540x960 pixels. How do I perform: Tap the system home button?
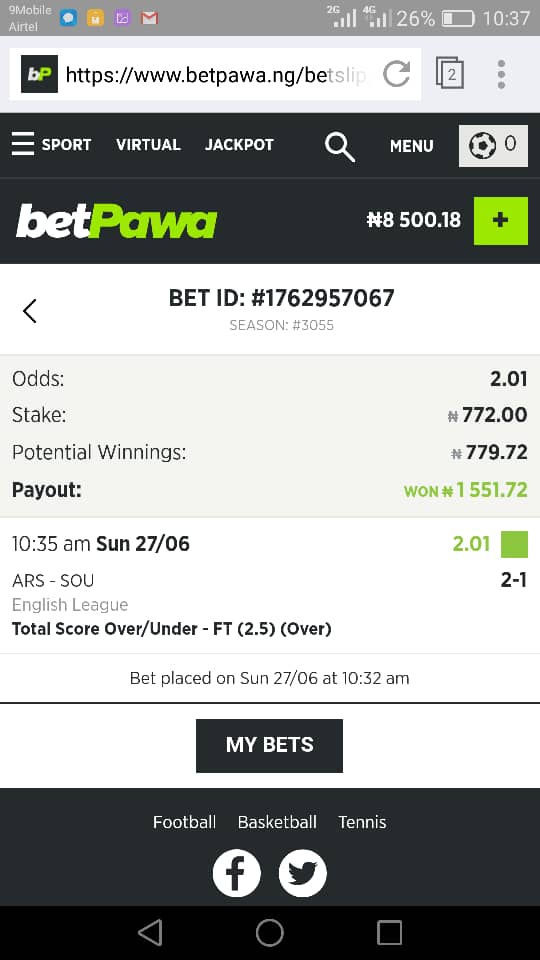coord(270,933)
